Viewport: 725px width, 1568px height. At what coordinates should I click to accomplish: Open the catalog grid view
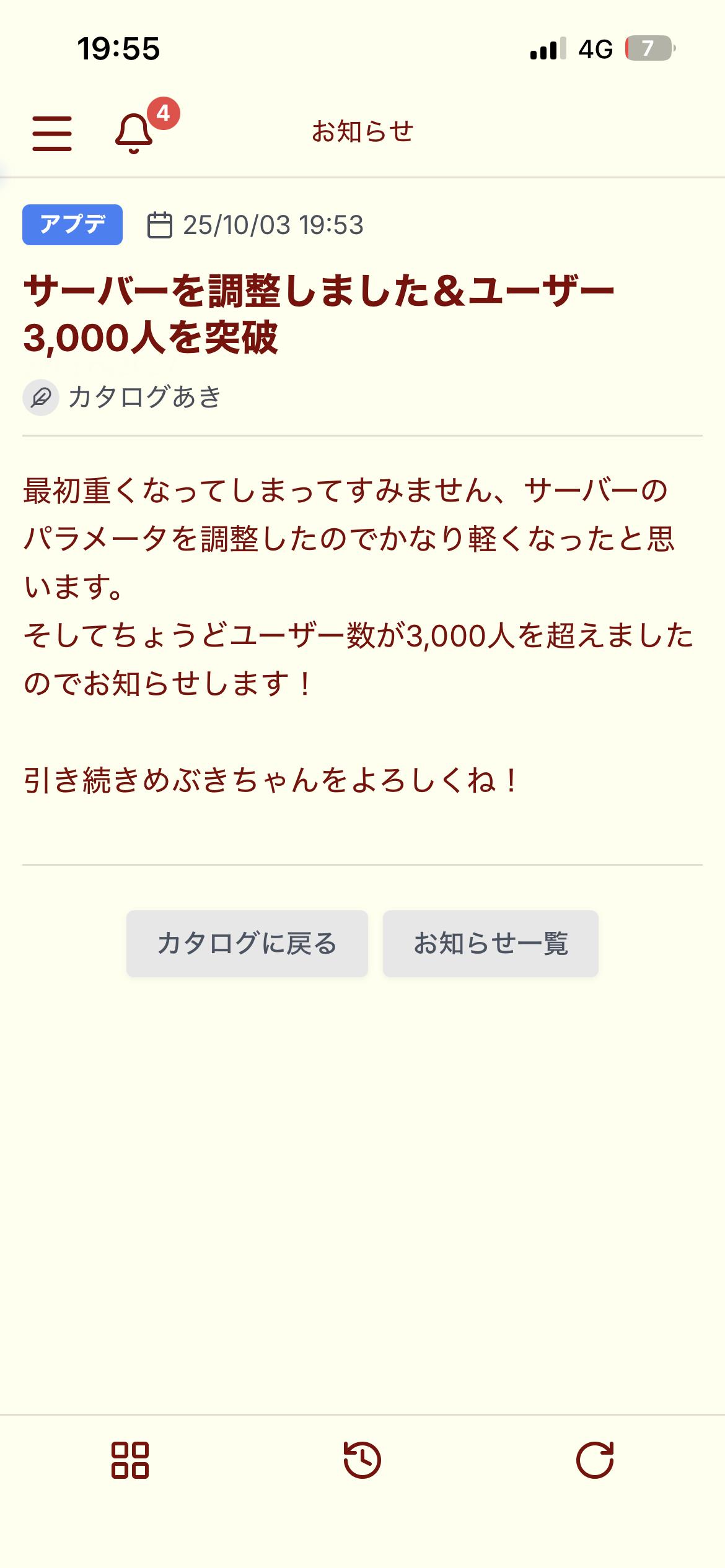[130, 1460]
